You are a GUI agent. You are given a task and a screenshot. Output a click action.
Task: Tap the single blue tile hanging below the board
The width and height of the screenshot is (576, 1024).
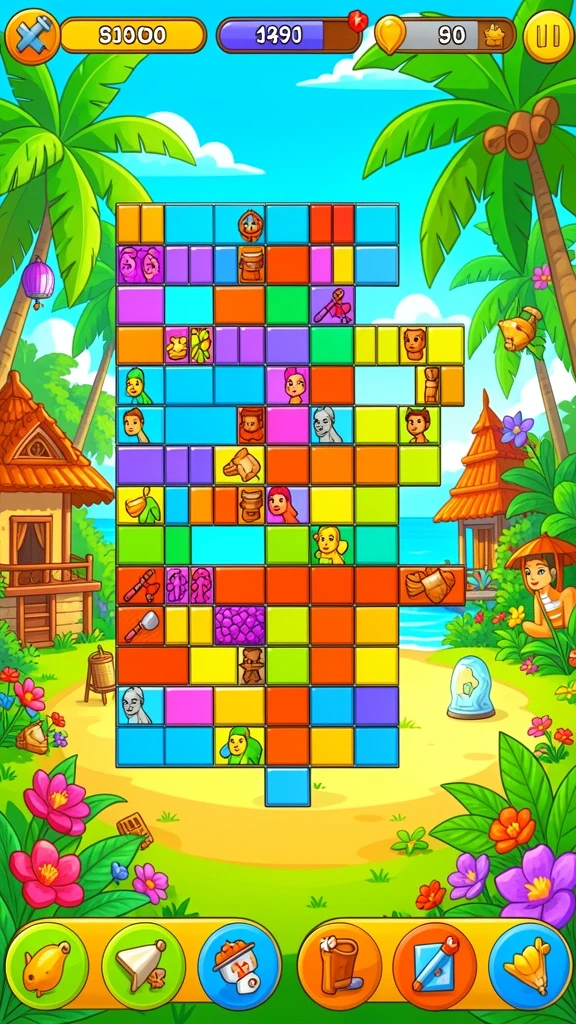(x=287, y=786)
